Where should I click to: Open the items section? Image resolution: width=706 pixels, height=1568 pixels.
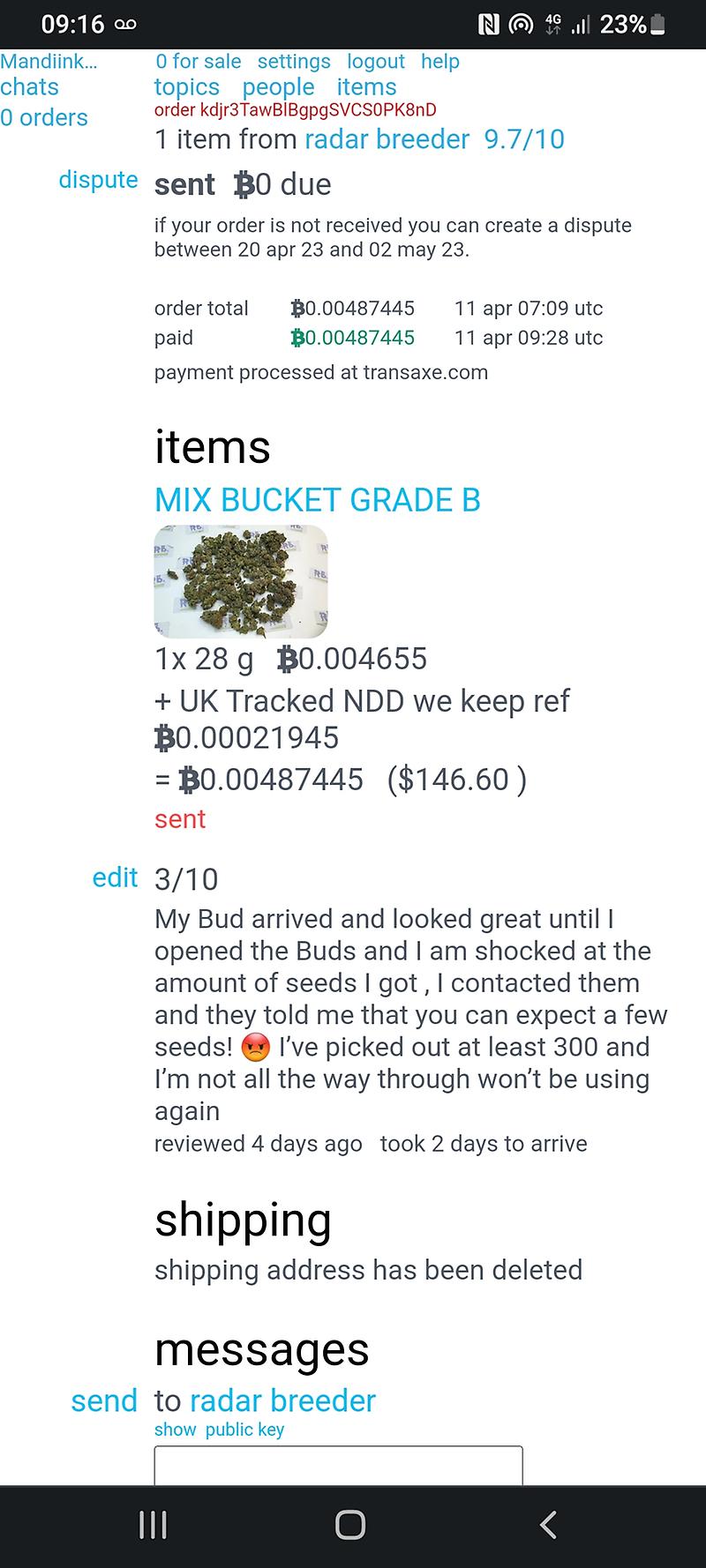point(366,87)
